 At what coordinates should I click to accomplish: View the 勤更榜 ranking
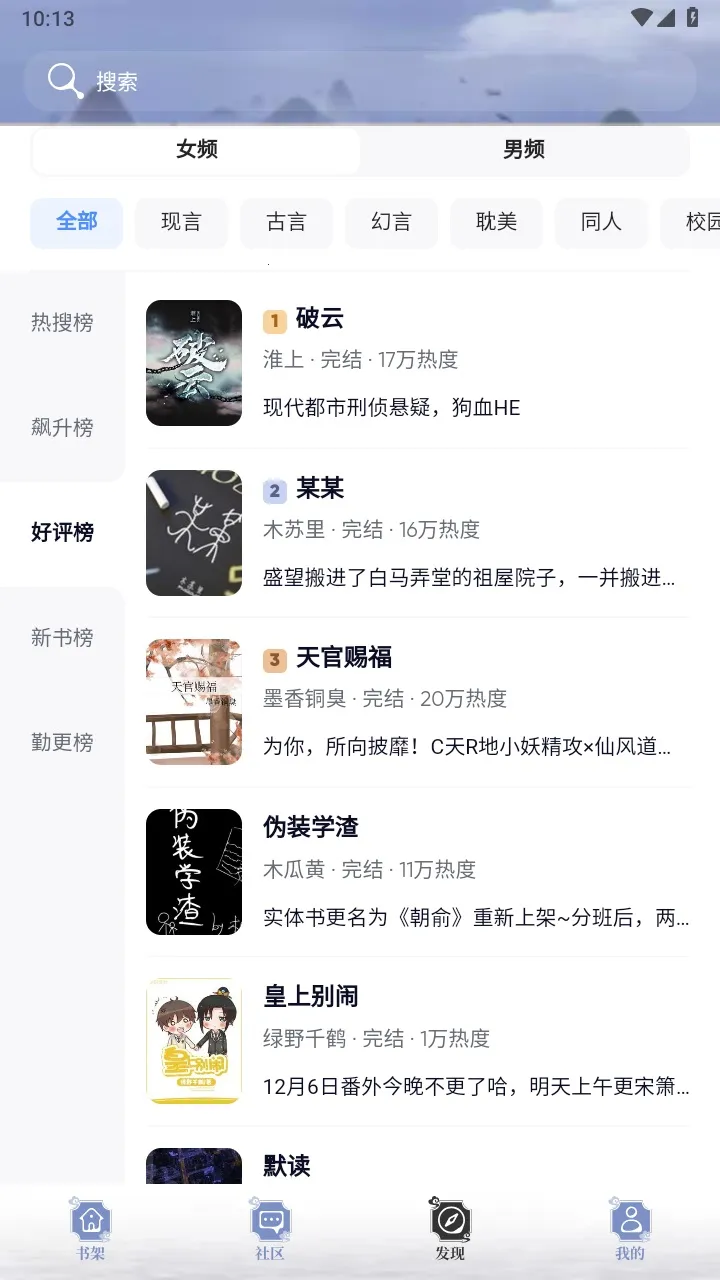62,743
